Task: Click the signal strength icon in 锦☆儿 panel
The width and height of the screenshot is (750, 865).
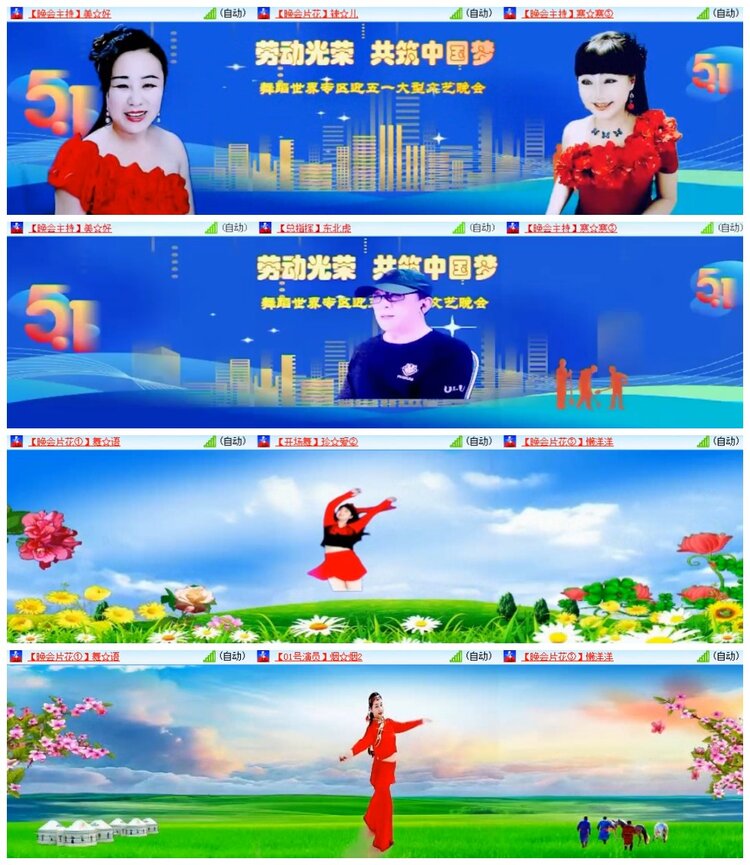Action: 455,11
